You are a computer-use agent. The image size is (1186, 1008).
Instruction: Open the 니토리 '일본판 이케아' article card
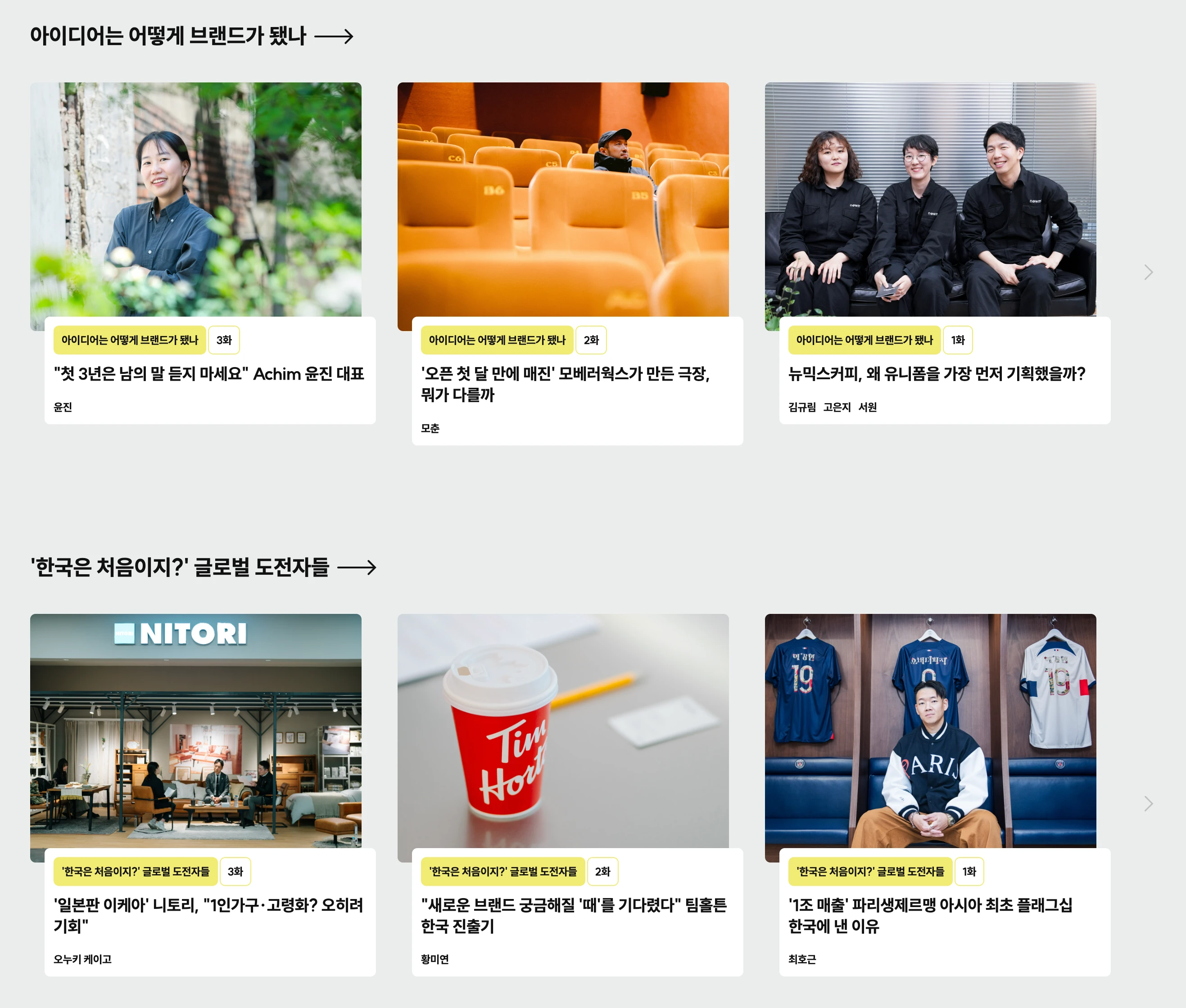coord(208,915)
